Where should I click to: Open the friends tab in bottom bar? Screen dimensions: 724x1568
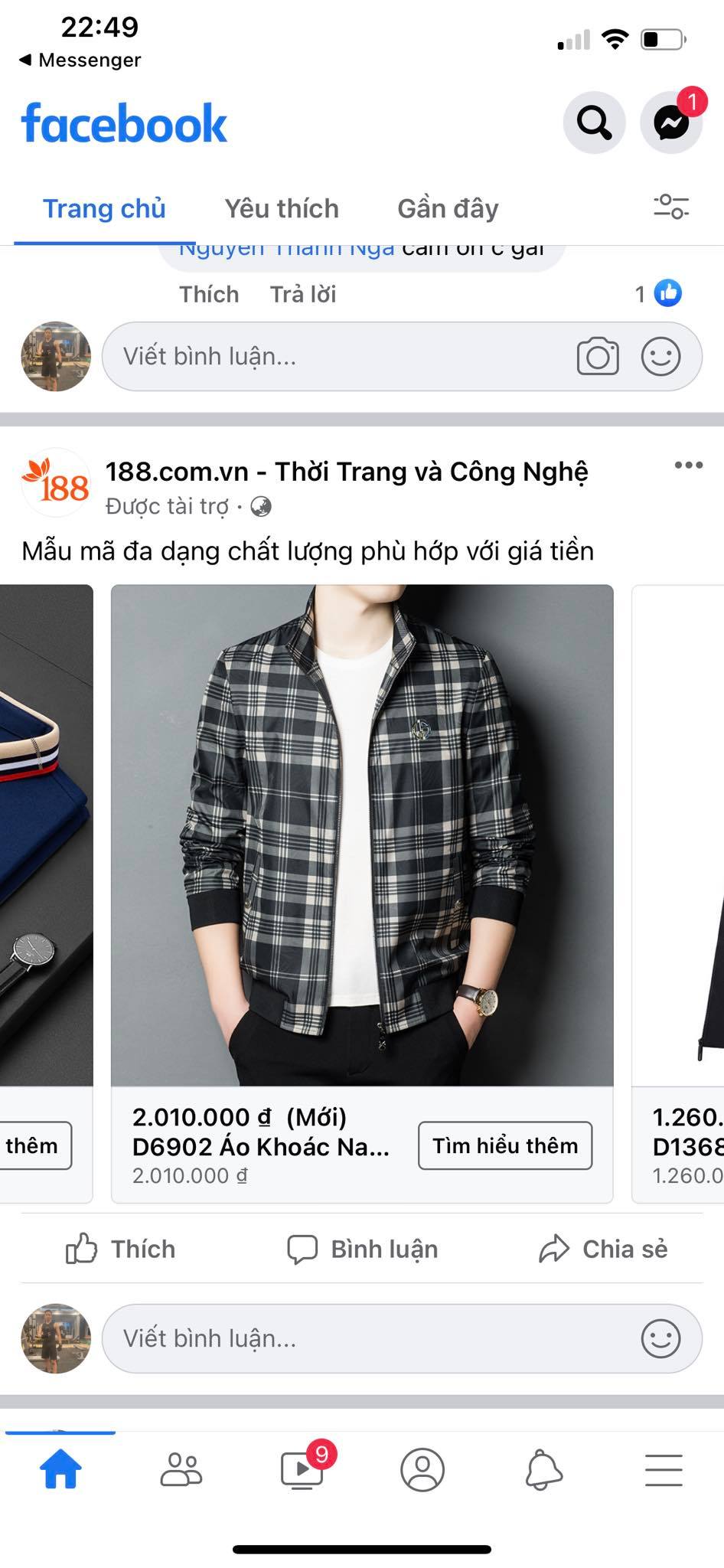click(181, 1469)
